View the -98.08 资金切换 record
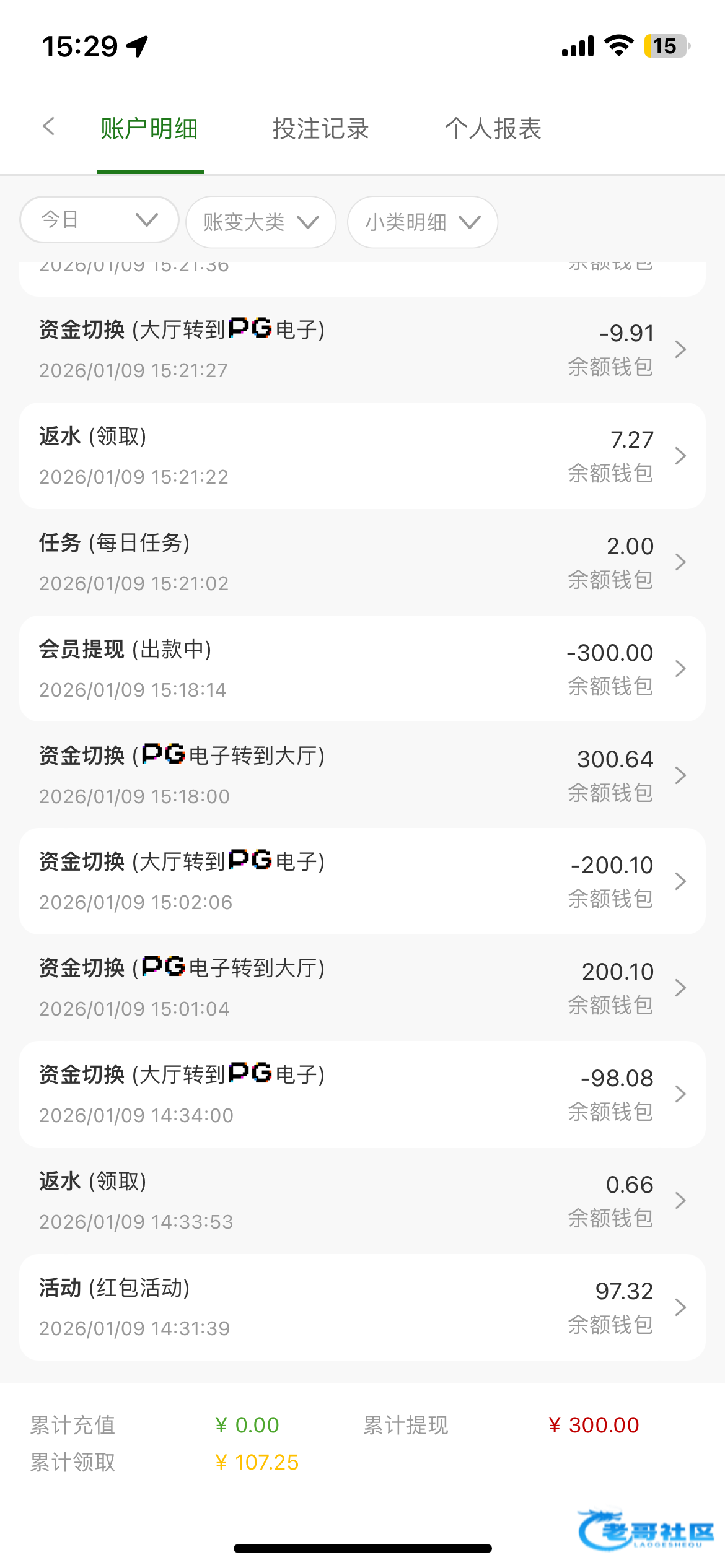The image size is (725, 1568). [x=362, y=1094]
